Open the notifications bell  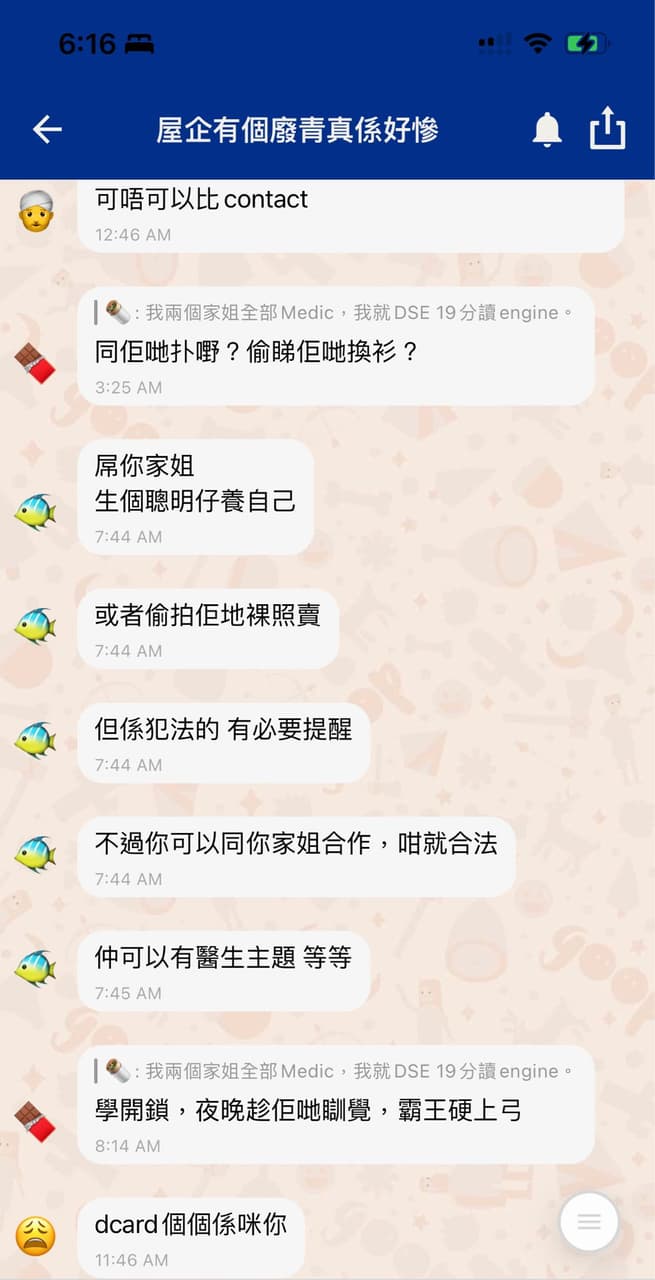[x=547, y=130]
